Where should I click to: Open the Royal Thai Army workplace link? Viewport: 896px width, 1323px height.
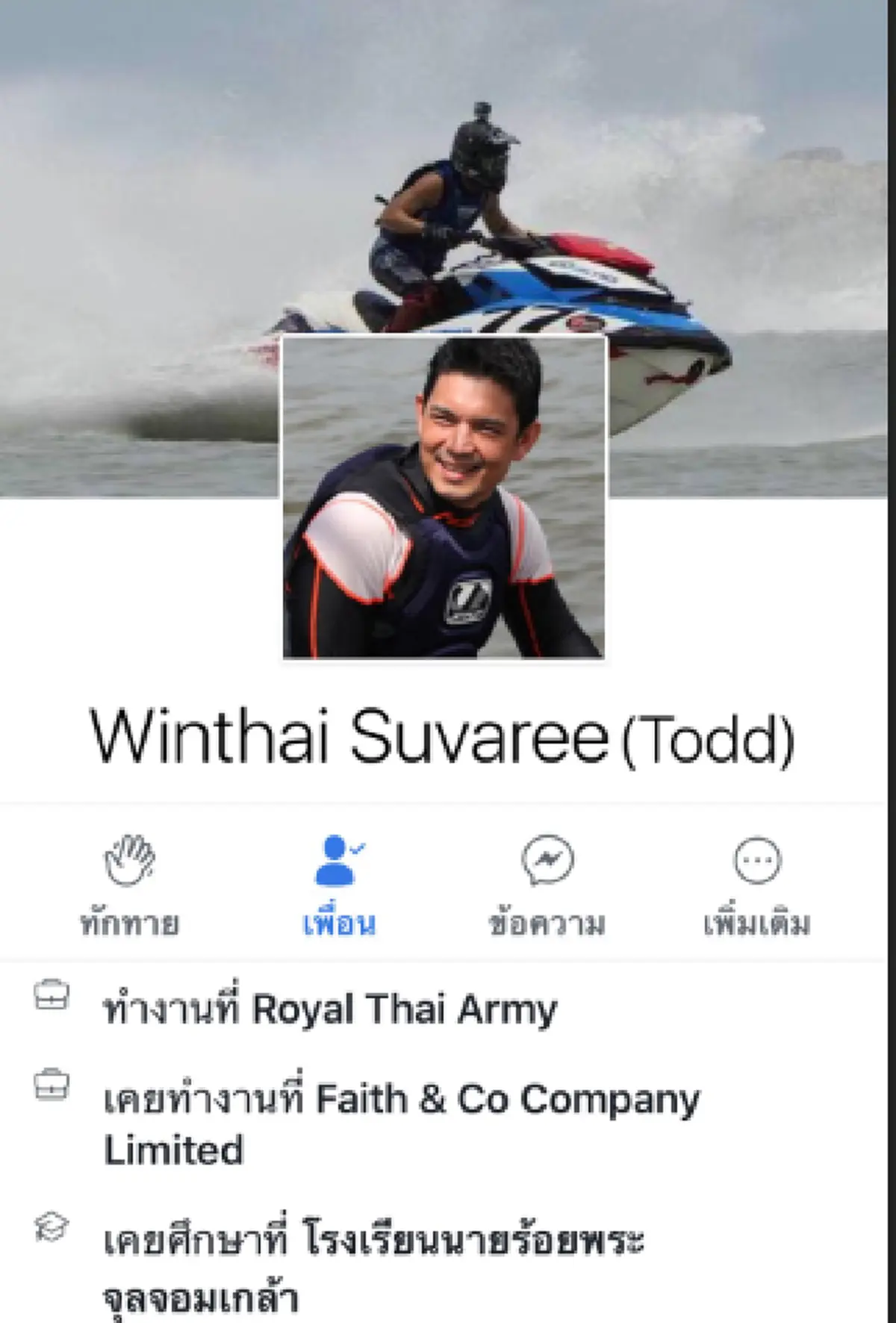pos(403,1006)
